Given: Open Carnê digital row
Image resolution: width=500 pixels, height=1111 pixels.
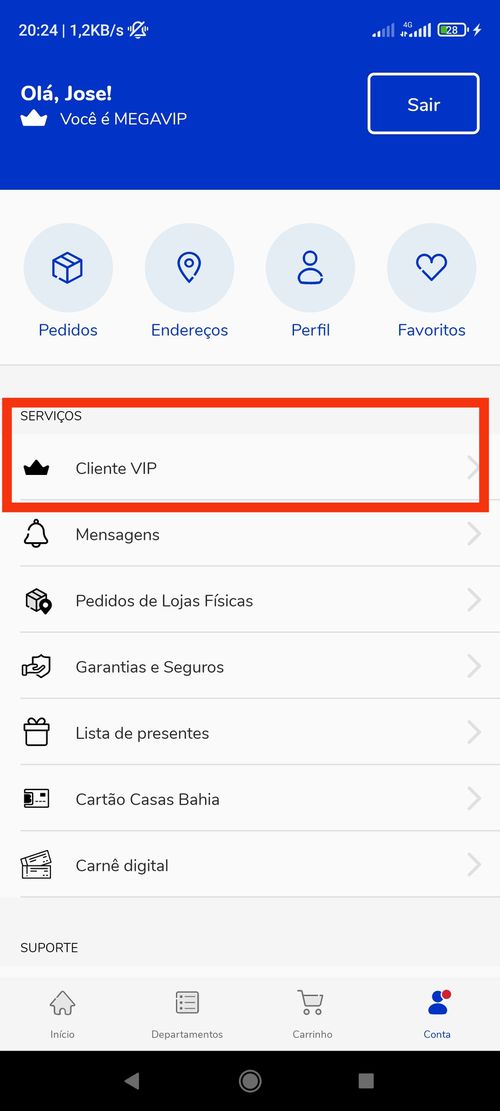Looking at the screenshot, I should 250,865.
